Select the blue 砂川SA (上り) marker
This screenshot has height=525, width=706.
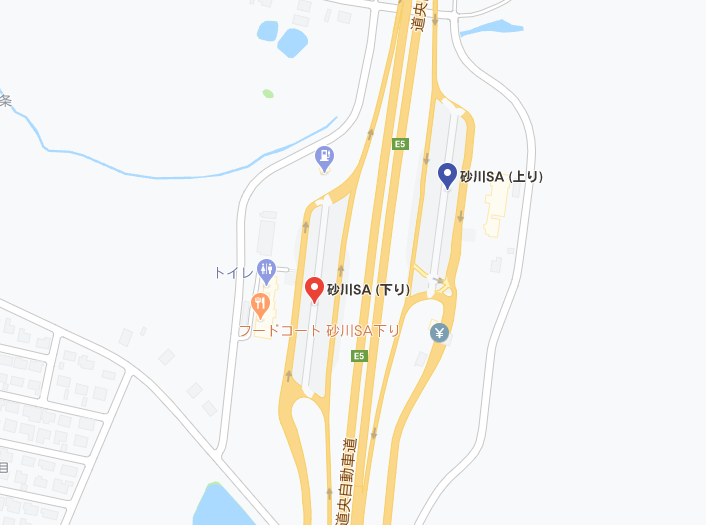click(x=448, y=175)
